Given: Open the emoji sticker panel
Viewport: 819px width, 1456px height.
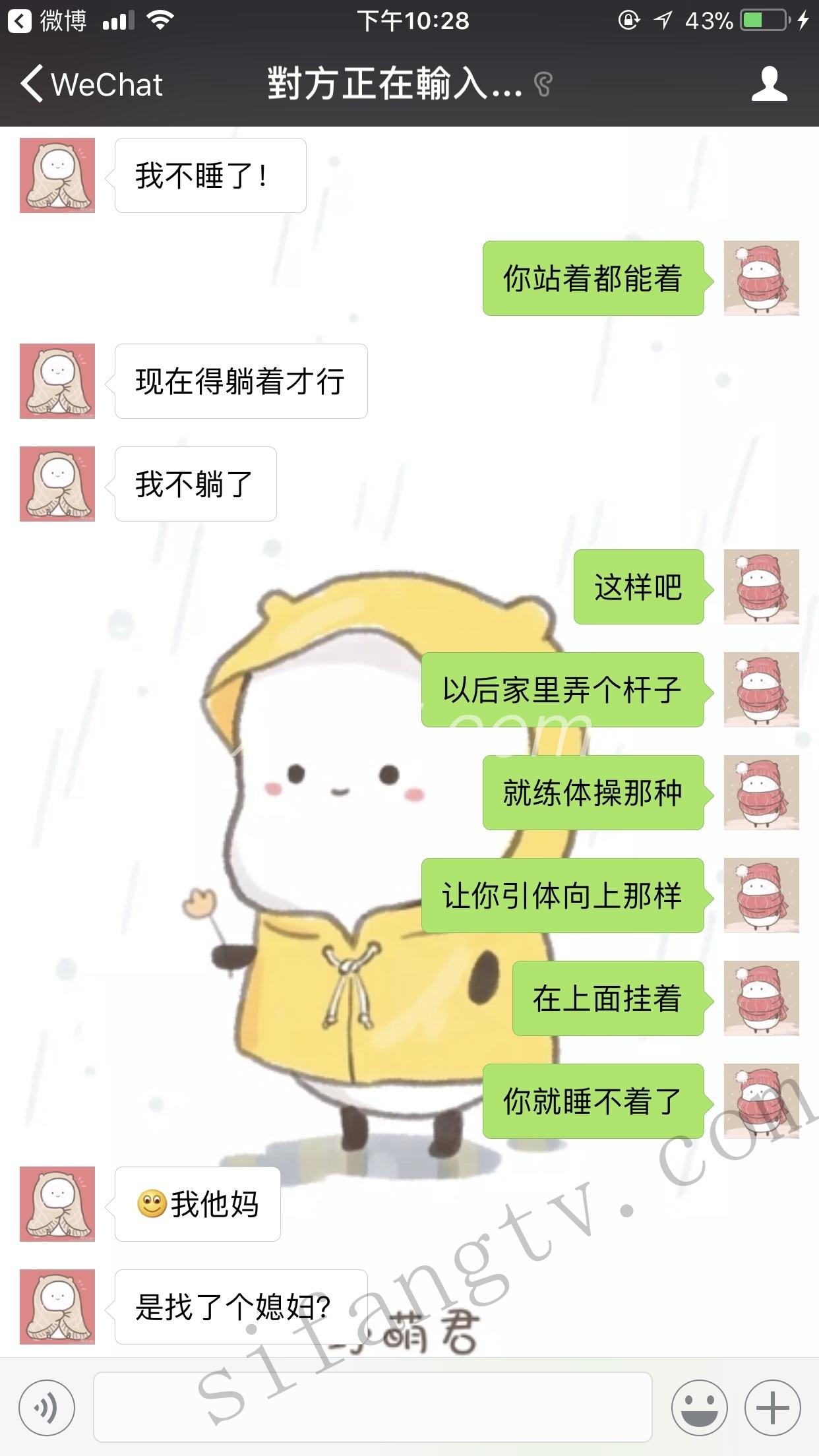Looking at the screenshot, I should [x=699, y=1408].
